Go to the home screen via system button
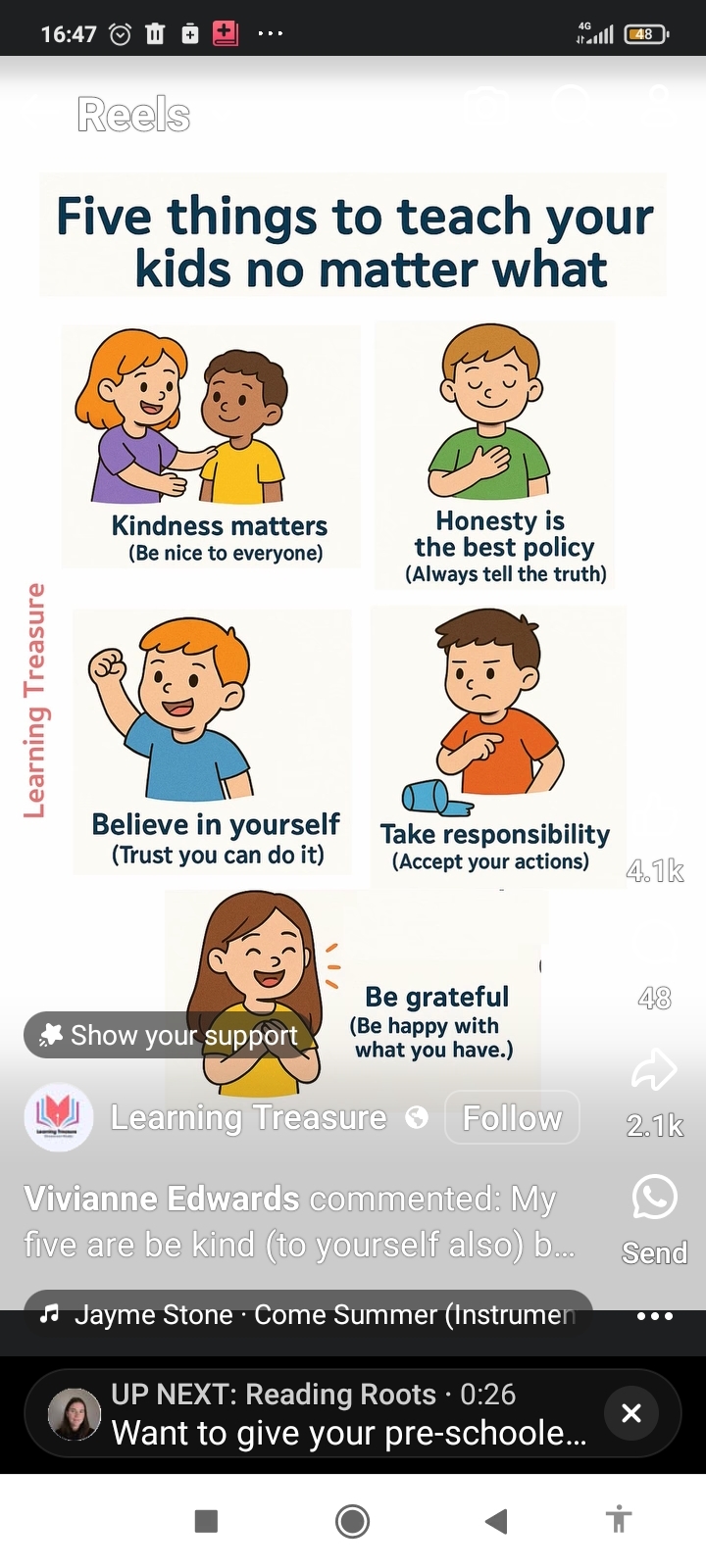706x1568 pixels. tap(353, 1521)
